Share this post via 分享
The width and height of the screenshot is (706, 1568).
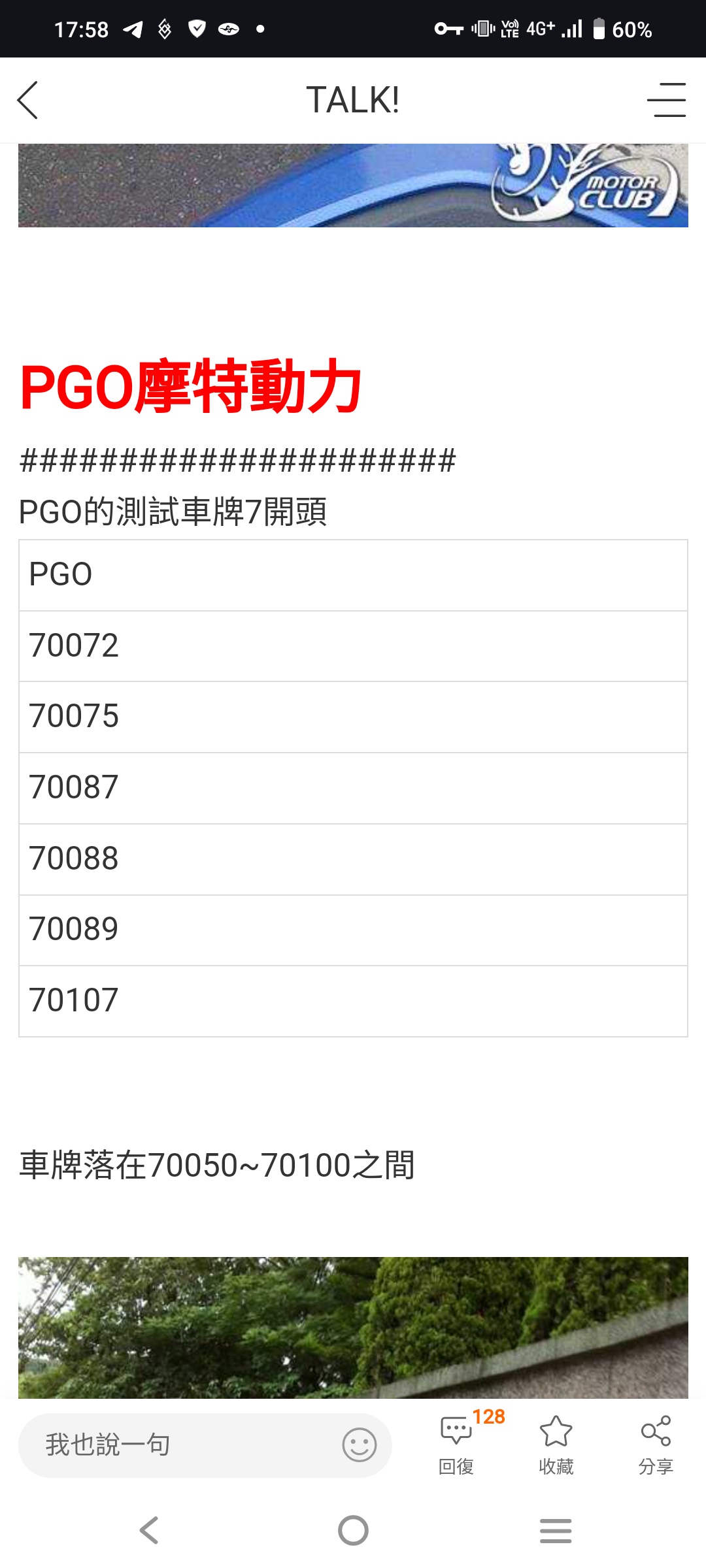point(656,1444)
